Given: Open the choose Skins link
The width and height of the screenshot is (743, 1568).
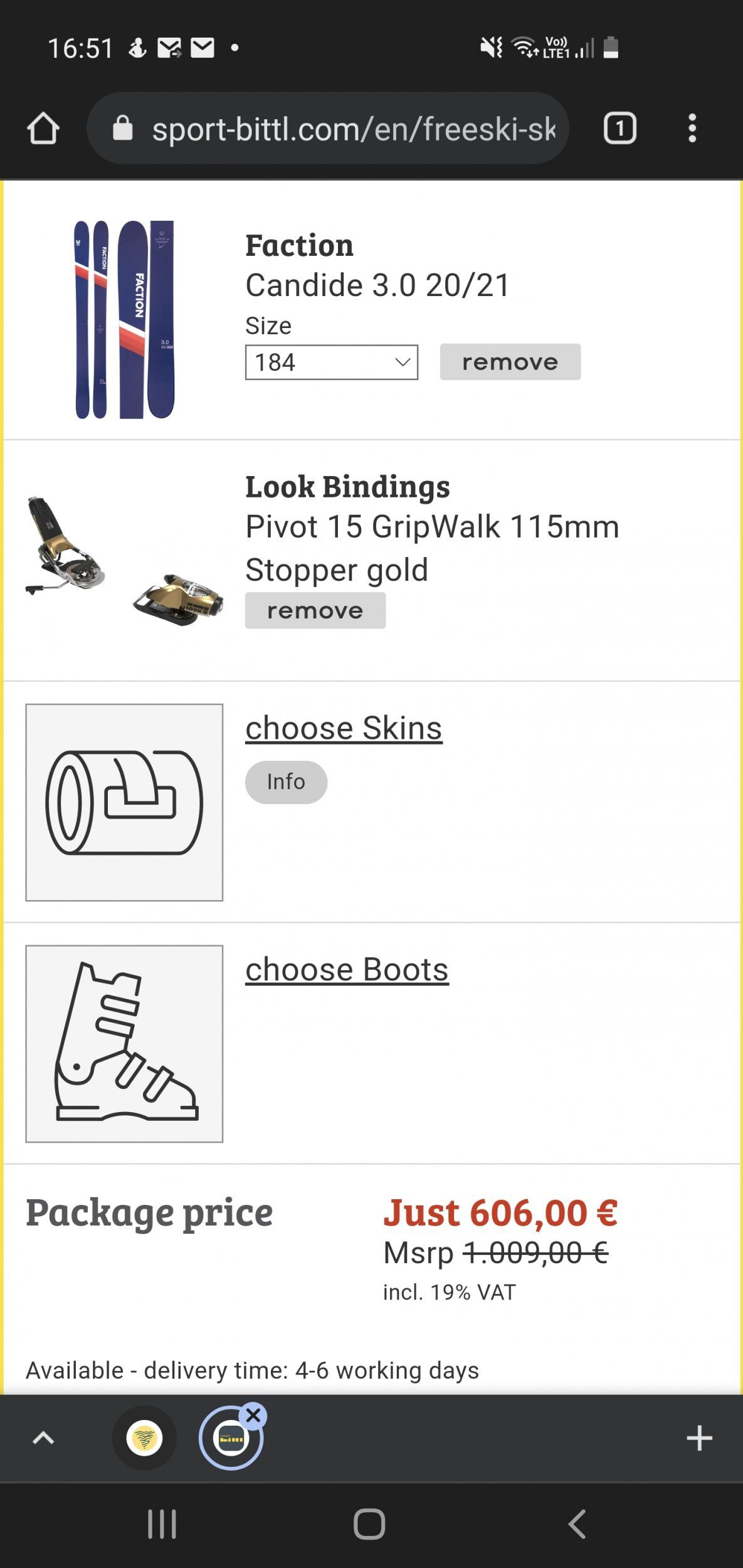Looking at the screenshot, I should 344,728.
